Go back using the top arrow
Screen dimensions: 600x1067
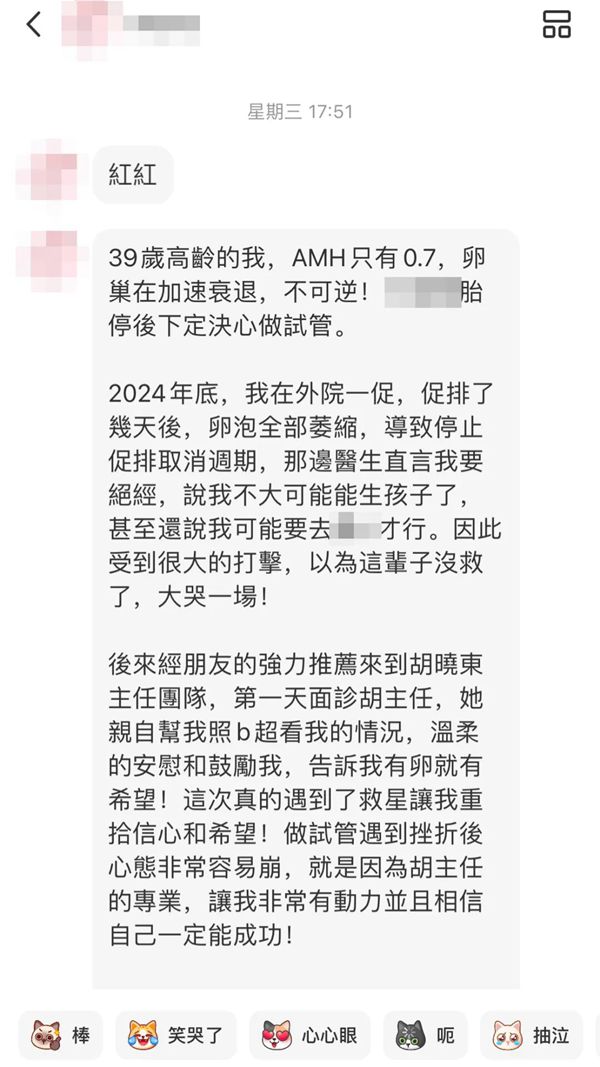point(34,25)
